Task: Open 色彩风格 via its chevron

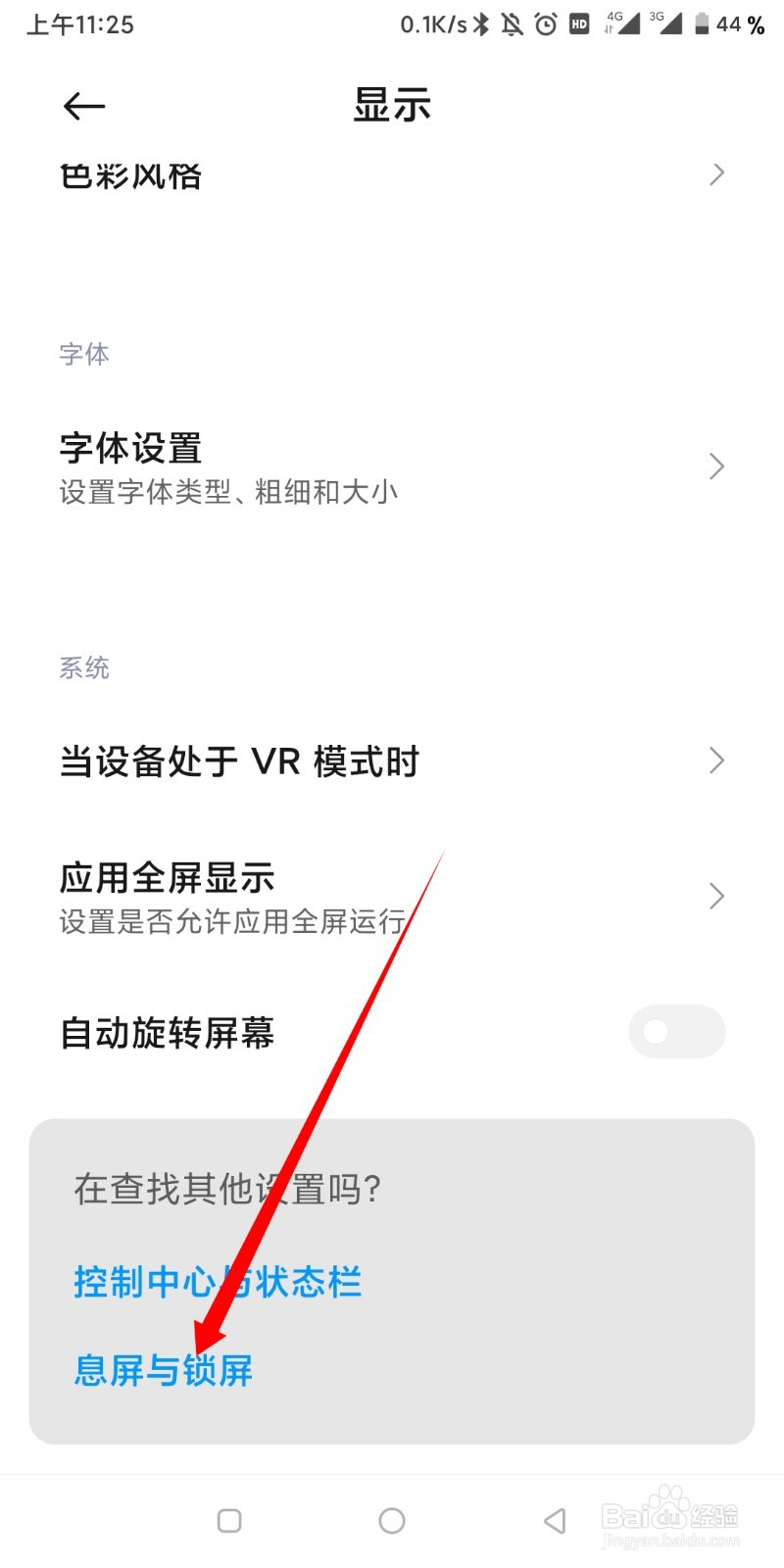Action: point(715,173)
